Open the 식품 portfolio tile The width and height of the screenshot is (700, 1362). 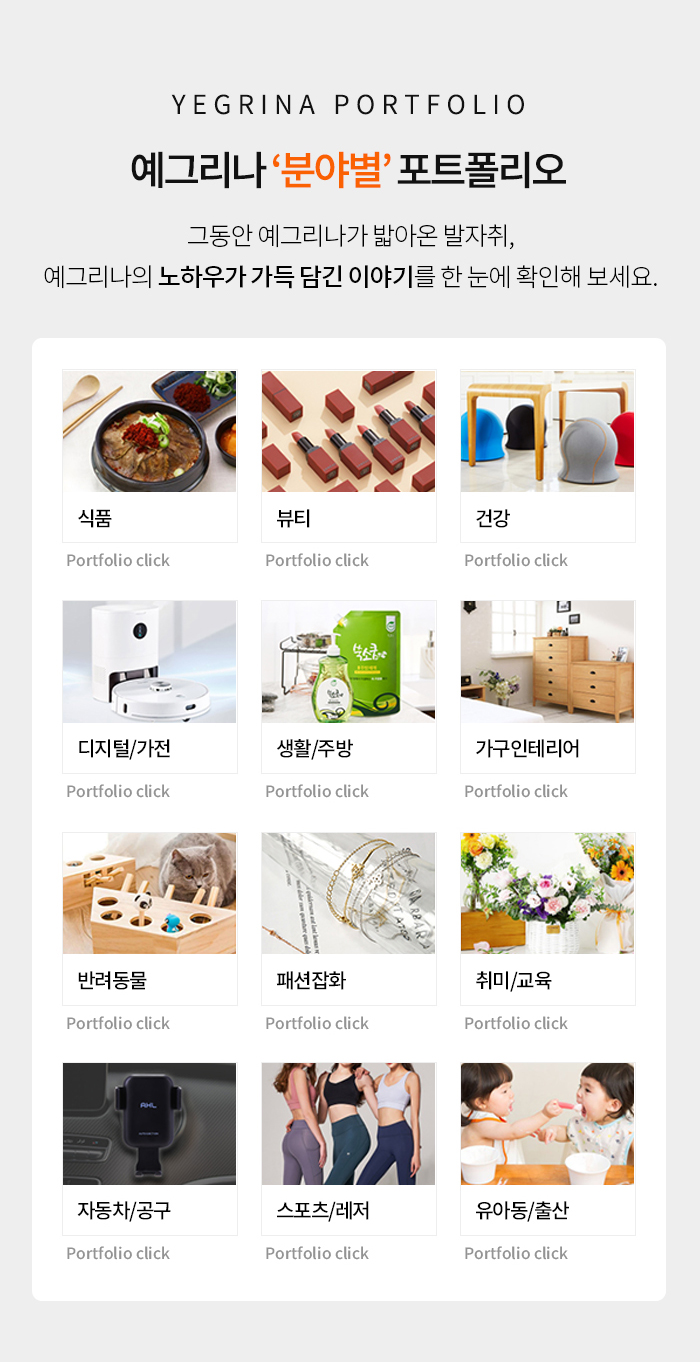[x=150, y=456]
